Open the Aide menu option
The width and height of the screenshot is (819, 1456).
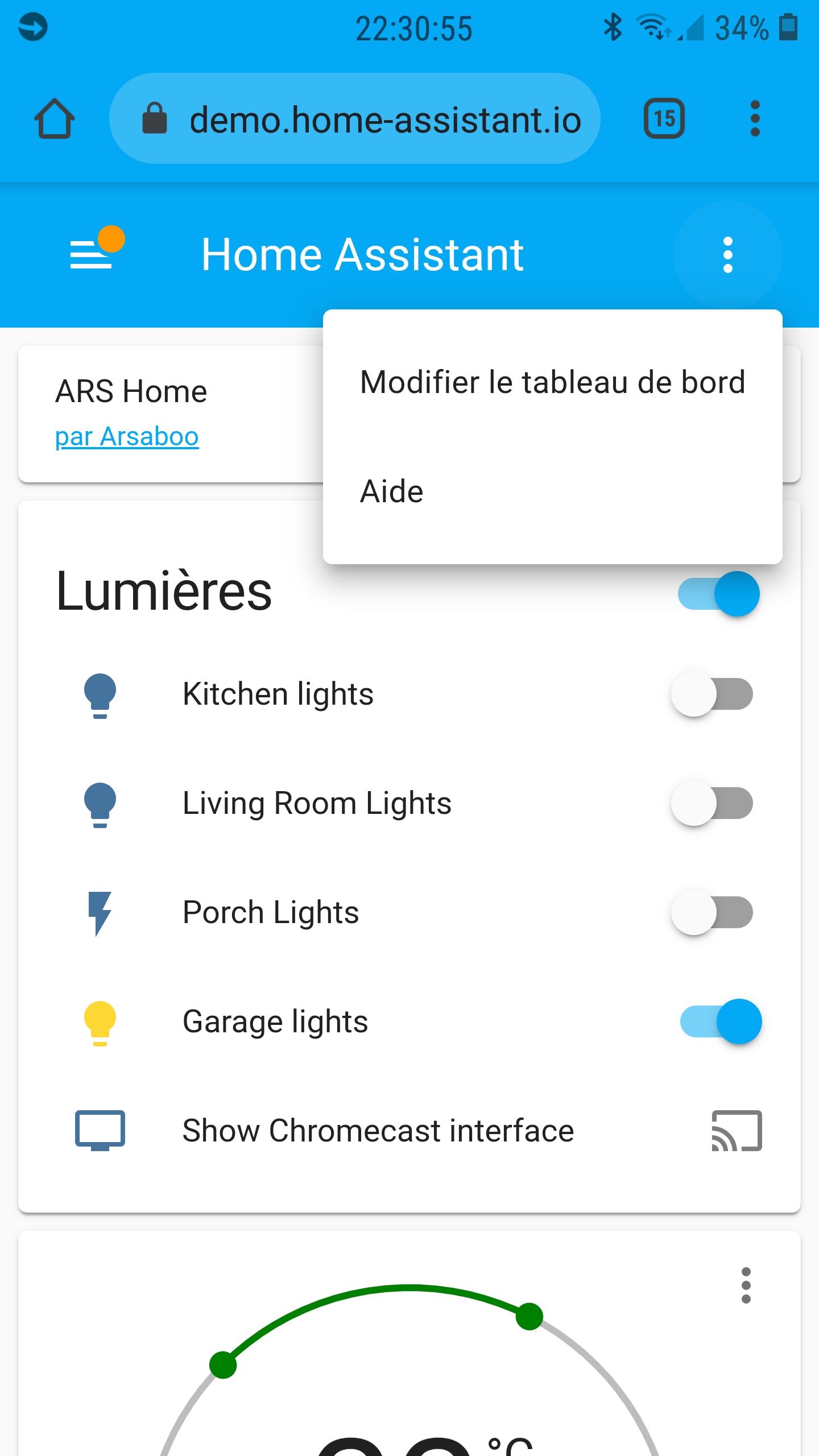pos(553,491)
